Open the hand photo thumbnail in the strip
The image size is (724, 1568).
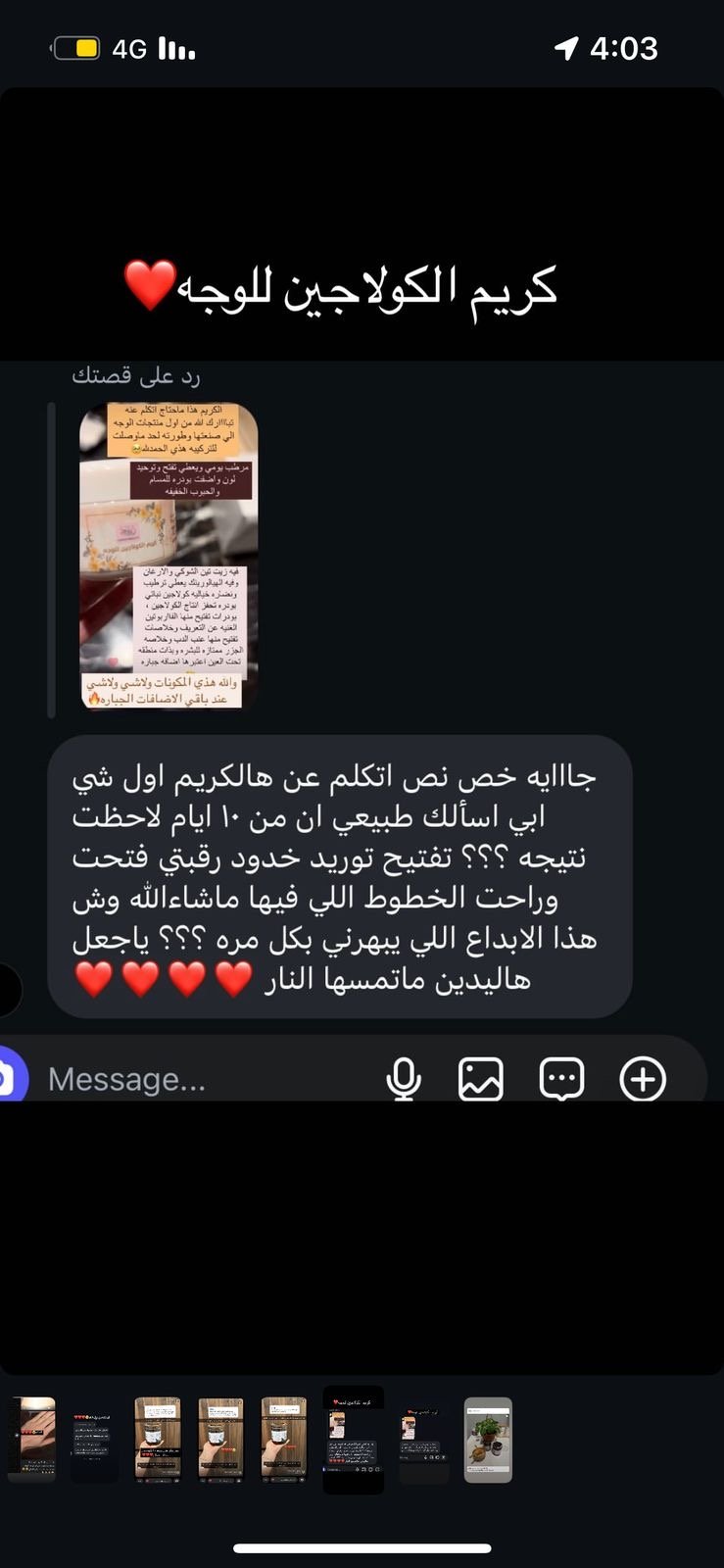[31, 1439]
